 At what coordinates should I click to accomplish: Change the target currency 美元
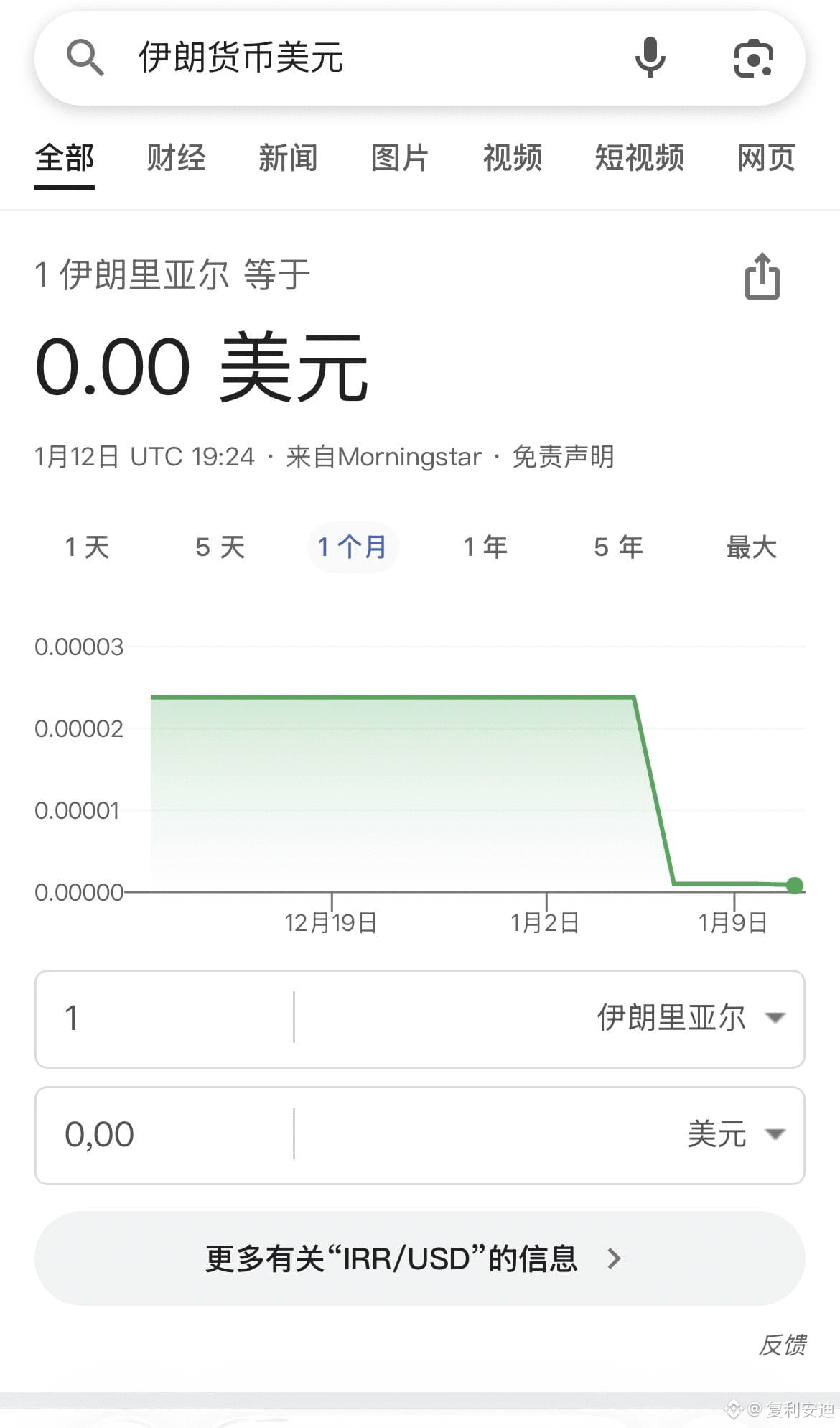[x=717, y=1133]
